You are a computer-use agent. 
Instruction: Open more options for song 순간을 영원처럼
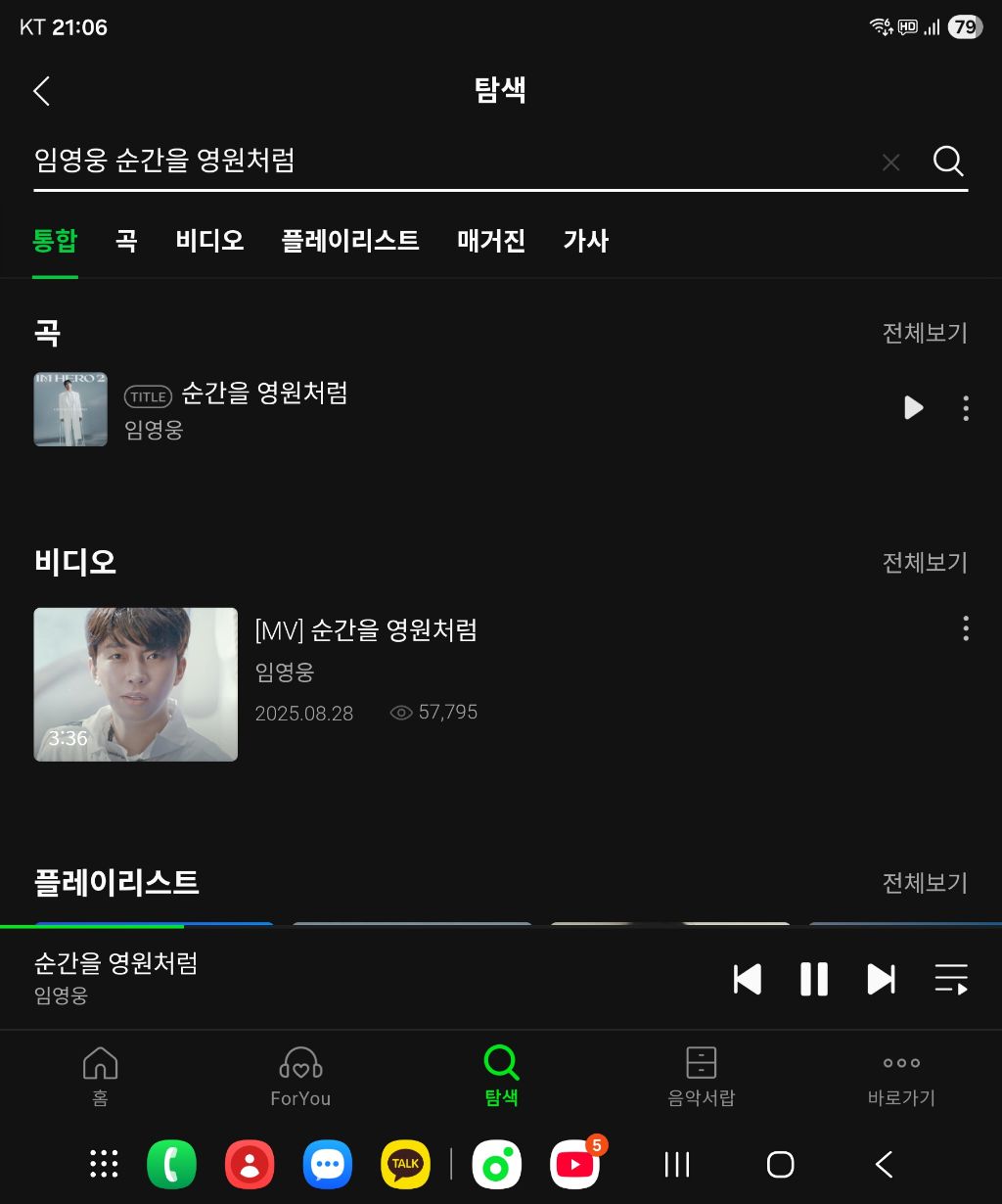click(x=966, y=408)
